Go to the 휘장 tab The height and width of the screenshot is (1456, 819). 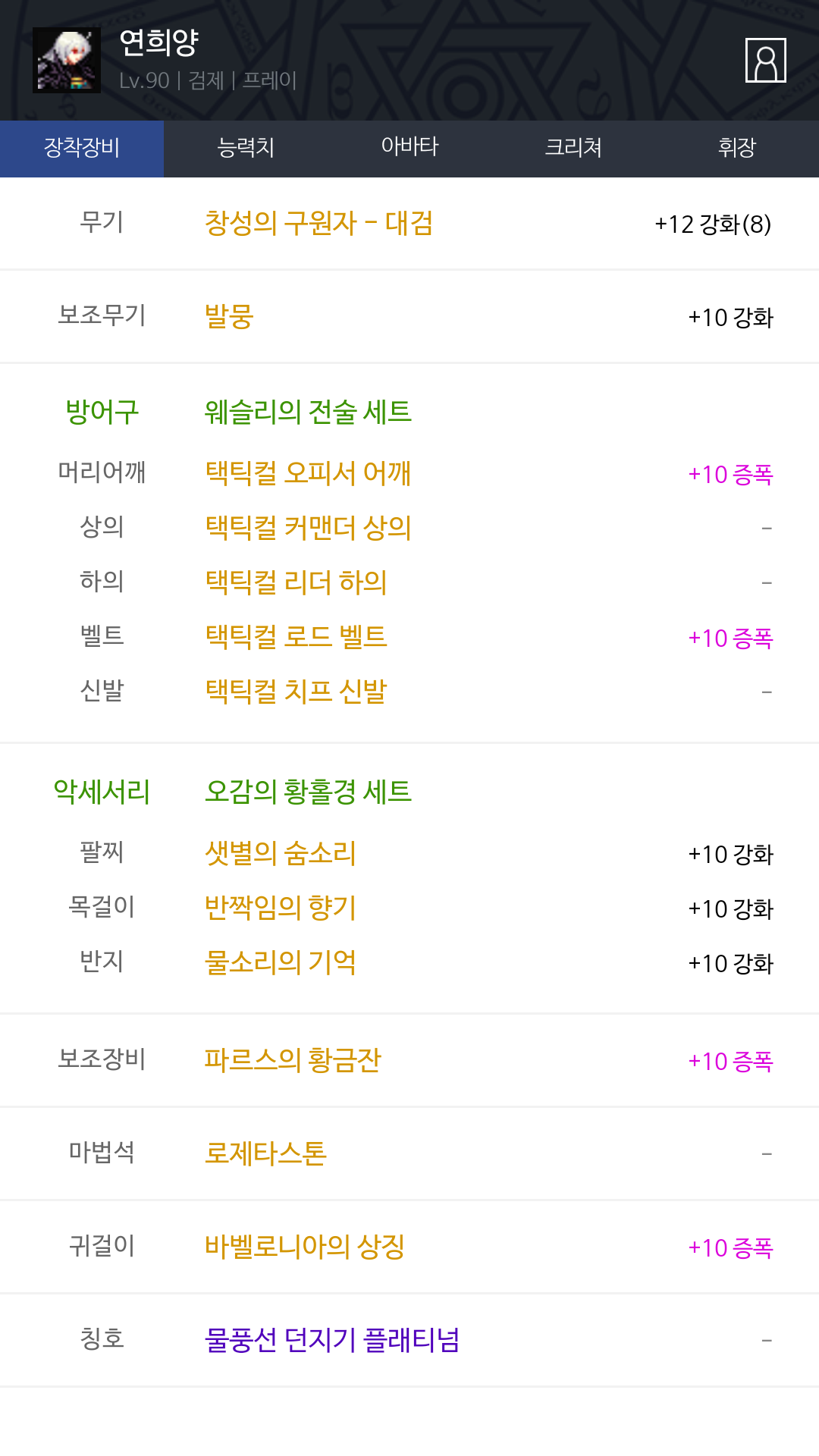(737, 149)
